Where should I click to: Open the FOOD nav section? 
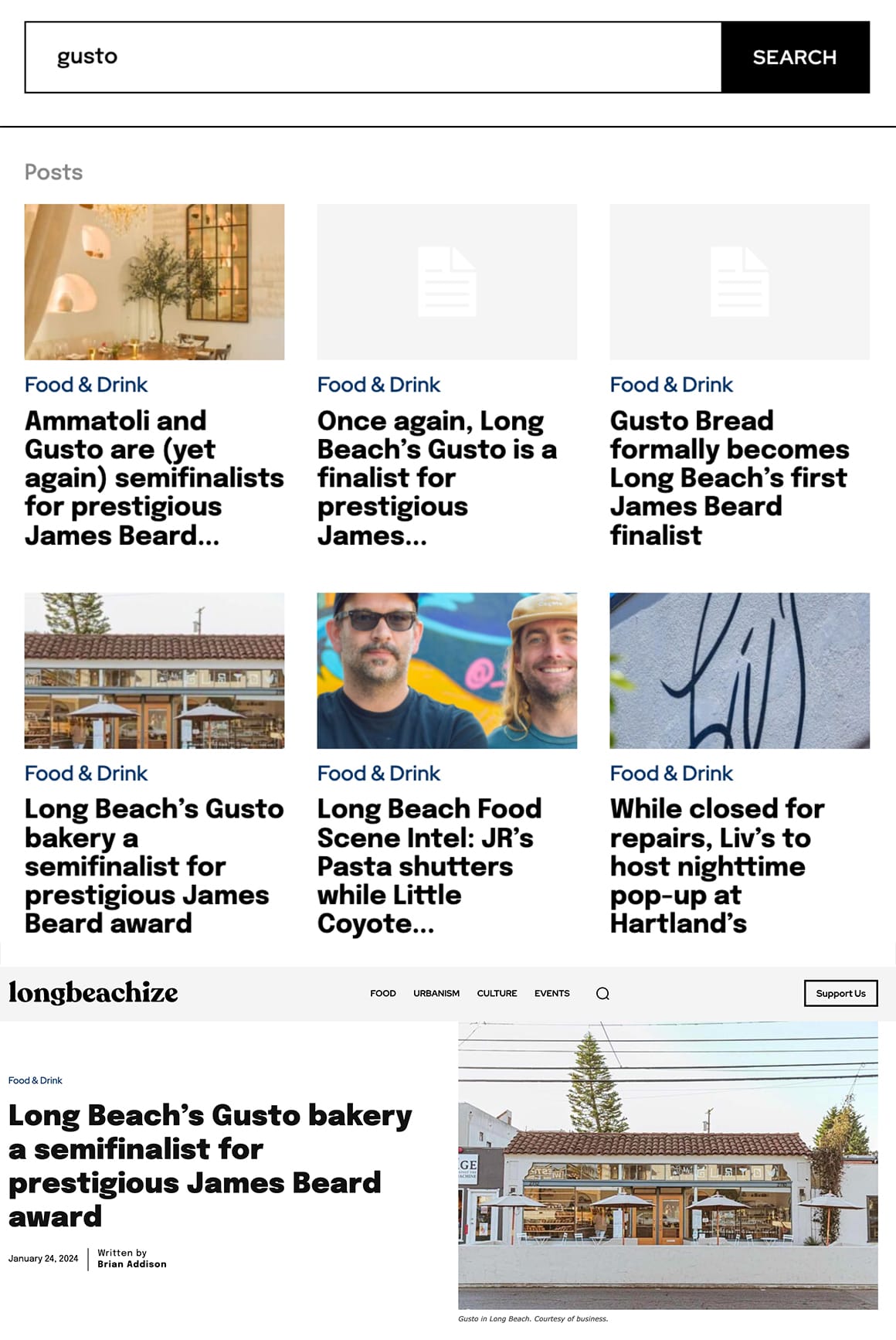point(383,993)
